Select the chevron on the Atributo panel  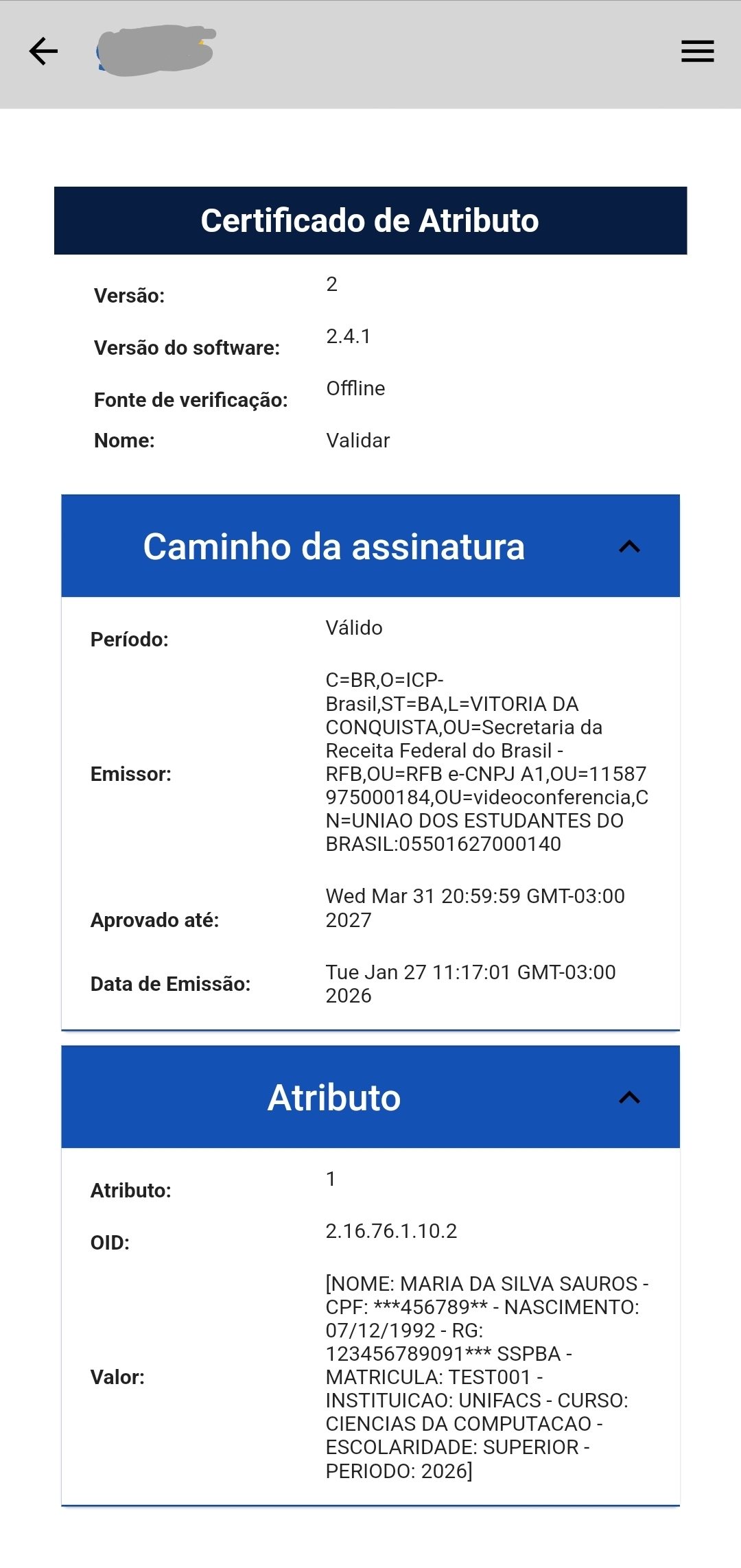pyautogui.click(x=628, y=1098)
